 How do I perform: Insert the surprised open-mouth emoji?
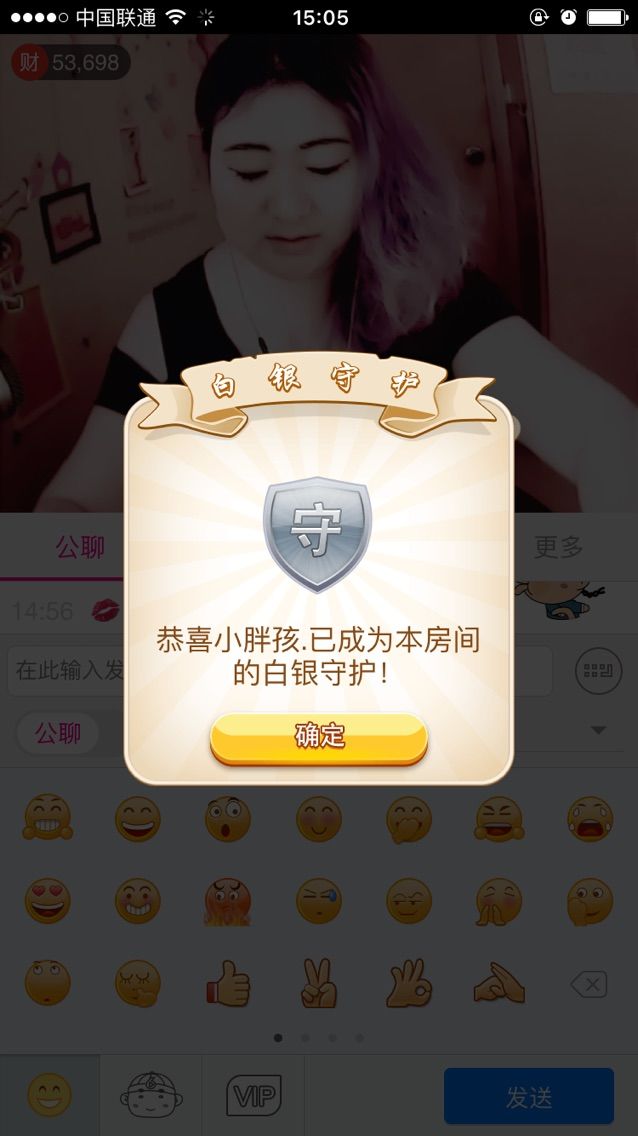(x=228, y=819)
